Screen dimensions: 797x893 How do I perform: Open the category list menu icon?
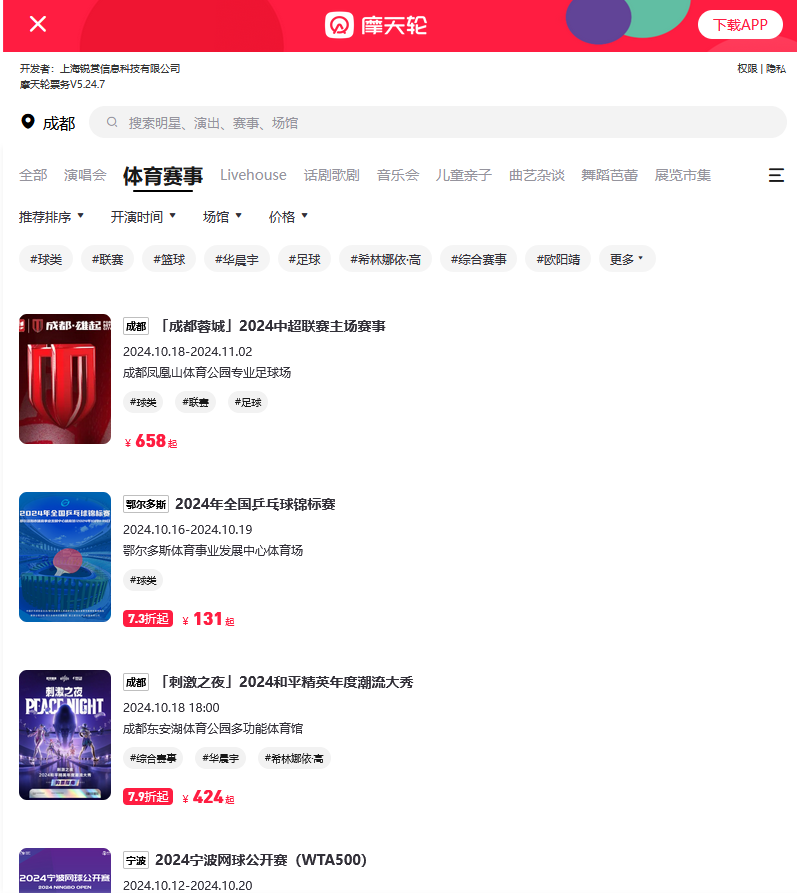click(x=776, y=175)
